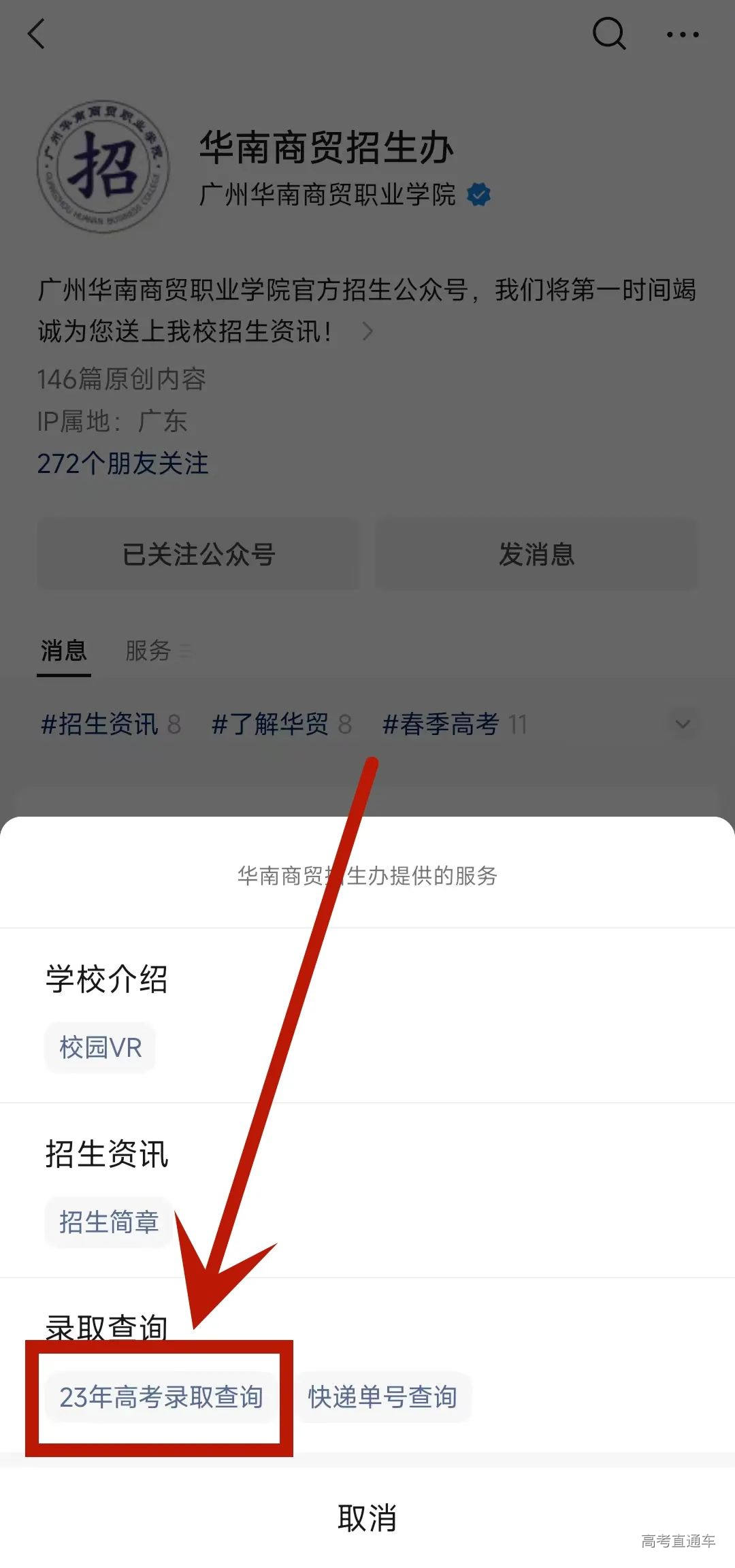
Task: Tap the #春季高考 topic tag
Action: pos(442,724)
